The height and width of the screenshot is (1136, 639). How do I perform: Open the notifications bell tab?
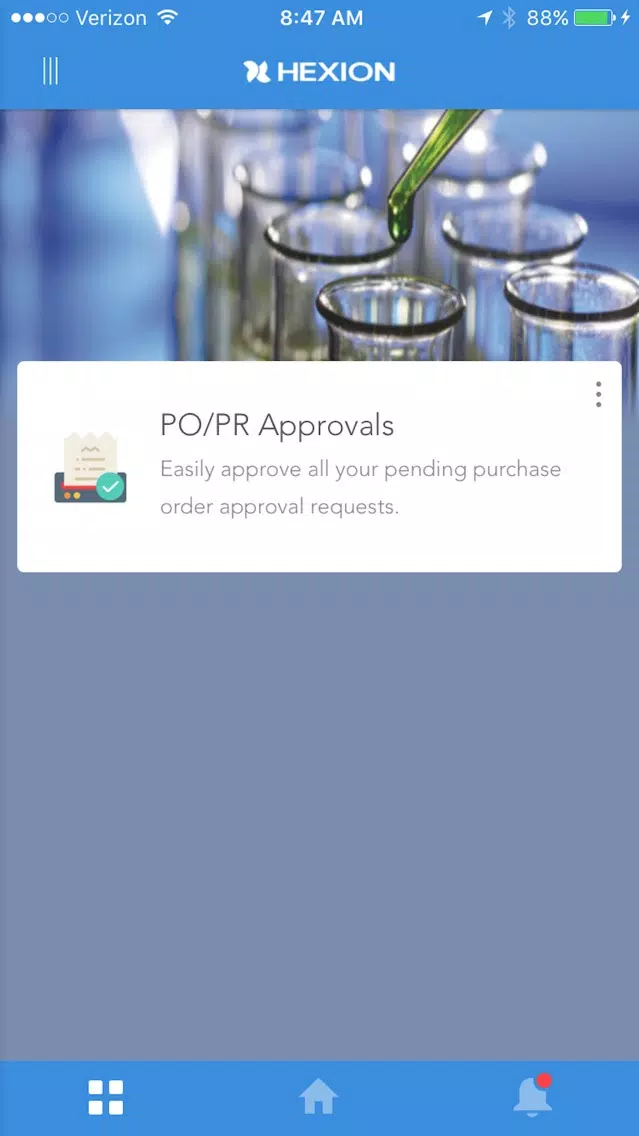(532, 1097)
